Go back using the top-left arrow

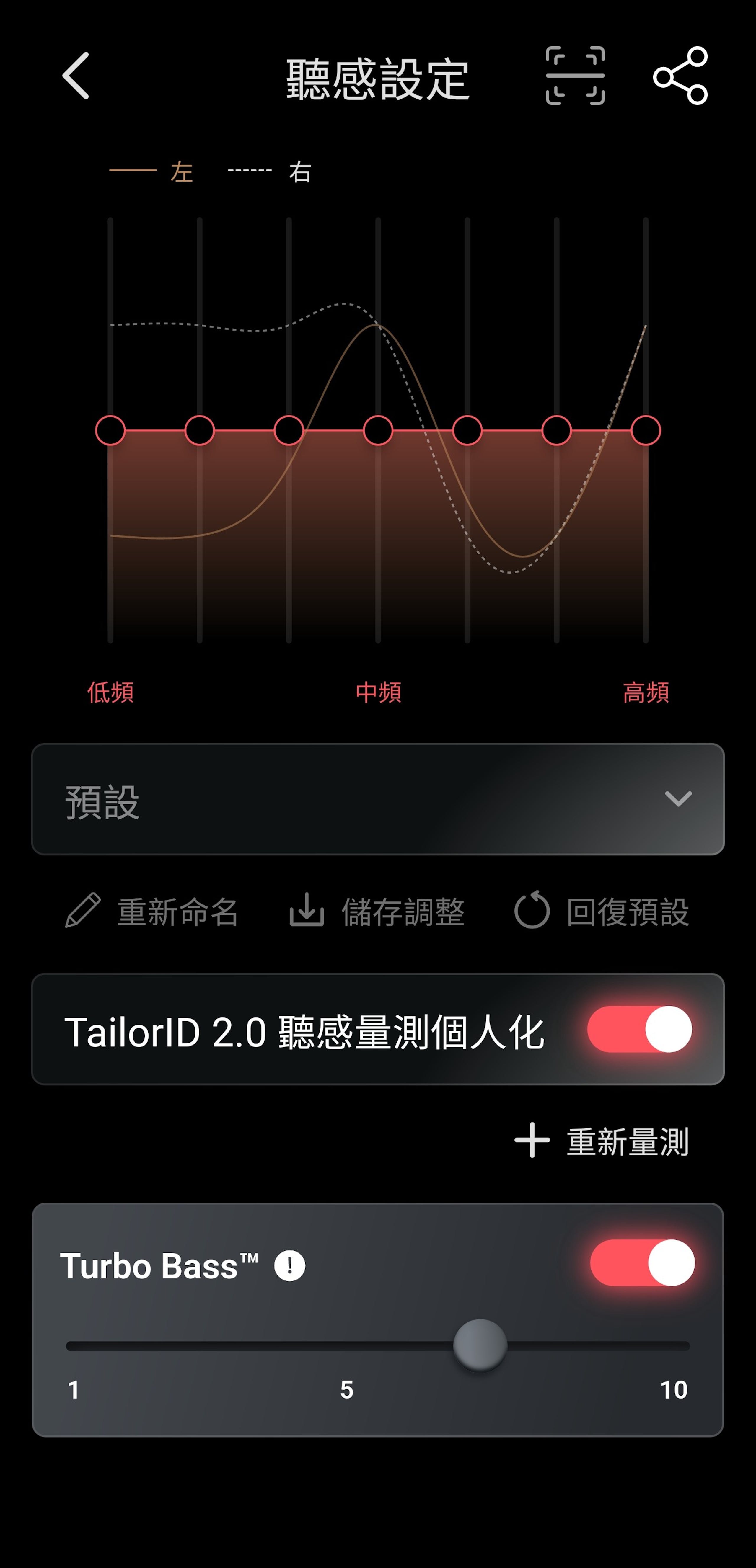coord(76,76)
